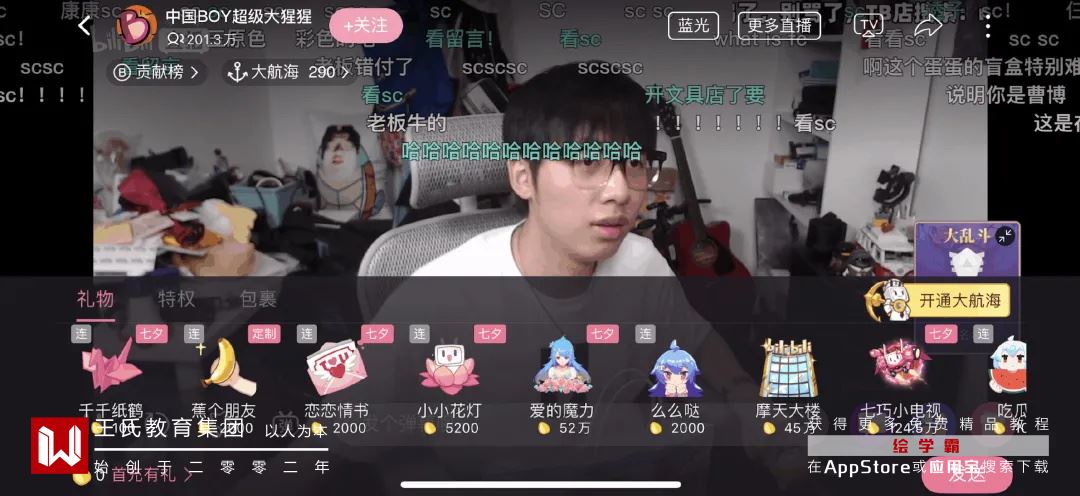Go back from the live stream
This screenshot has width=1080, height=496.
coord(85,26)
